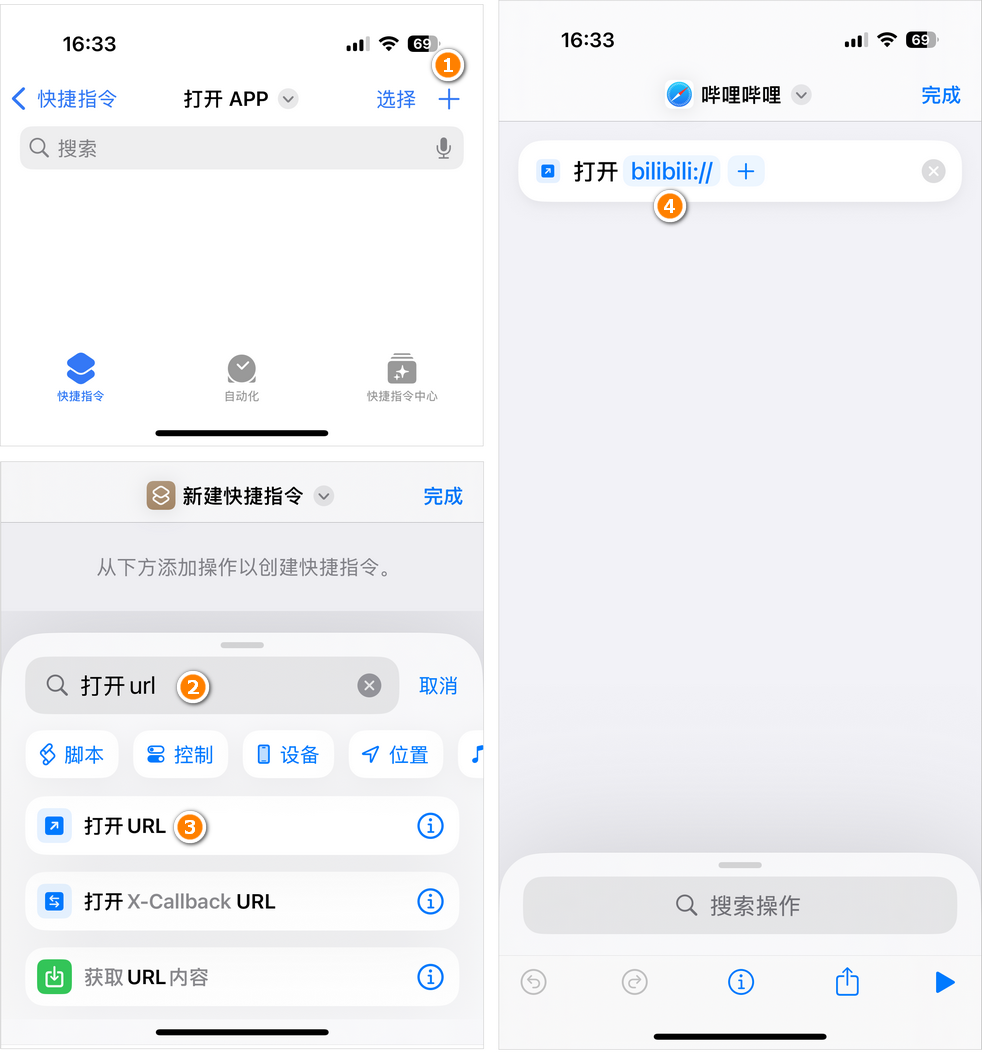The width and height of the screenshot is (982, 1054).
Task: Tap the 完成 button to finish editing
Action: coord(940,94)
